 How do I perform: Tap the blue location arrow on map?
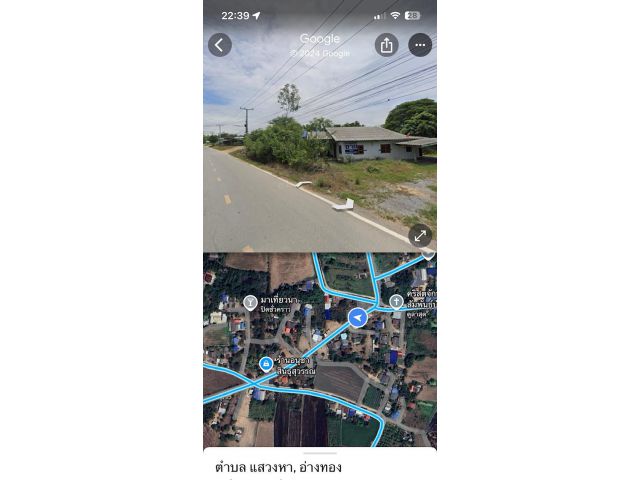357,318
